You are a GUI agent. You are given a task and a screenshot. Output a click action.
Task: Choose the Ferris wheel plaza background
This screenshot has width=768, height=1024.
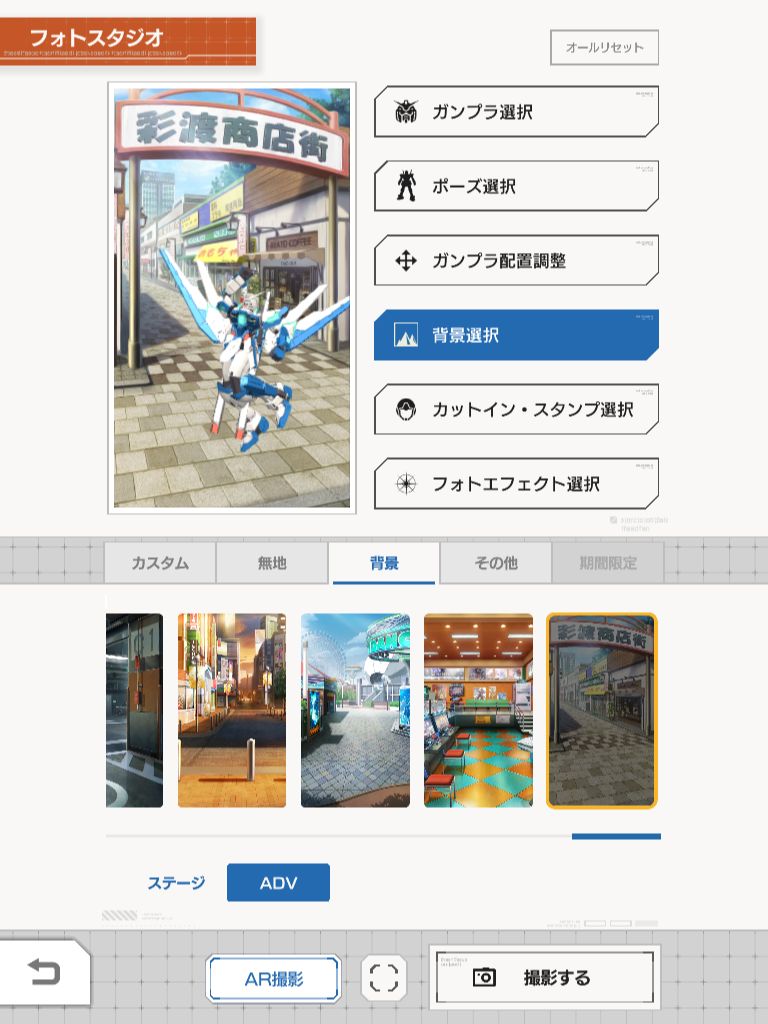click(355, 710)
